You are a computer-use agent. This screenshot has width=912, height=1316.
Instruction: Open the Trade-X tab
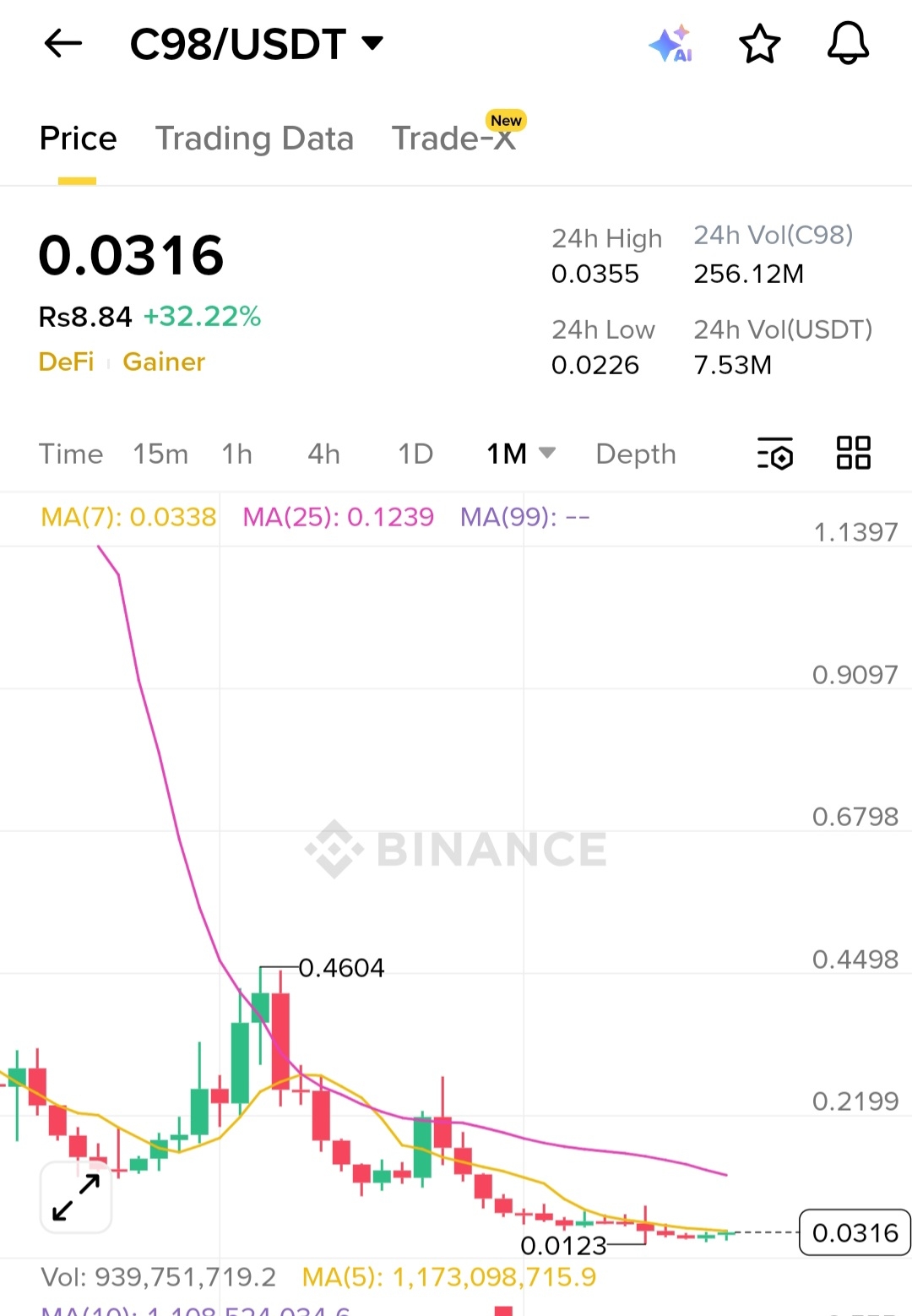pos(454,139)
